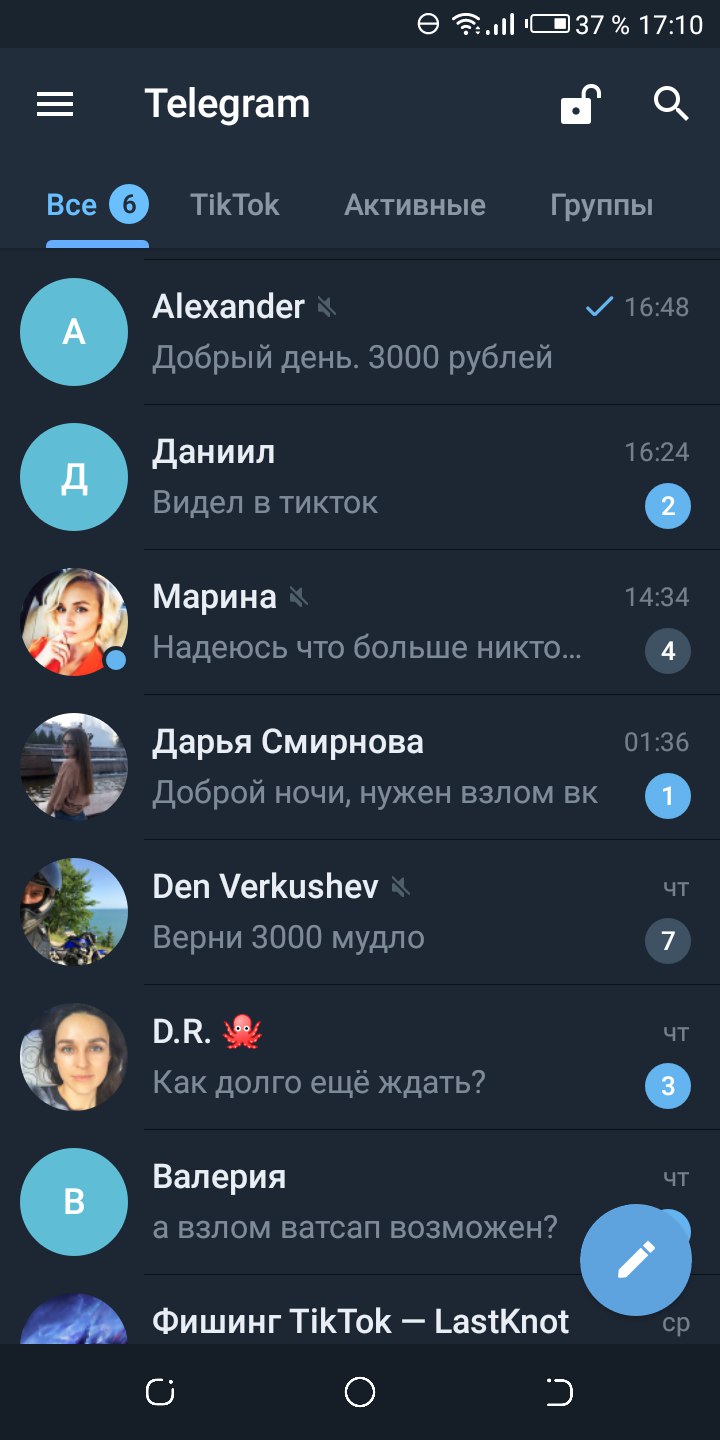Screen dimensions: 720x1440
Task: Open the Группы folder tab
Action: (x=602, y=205)
